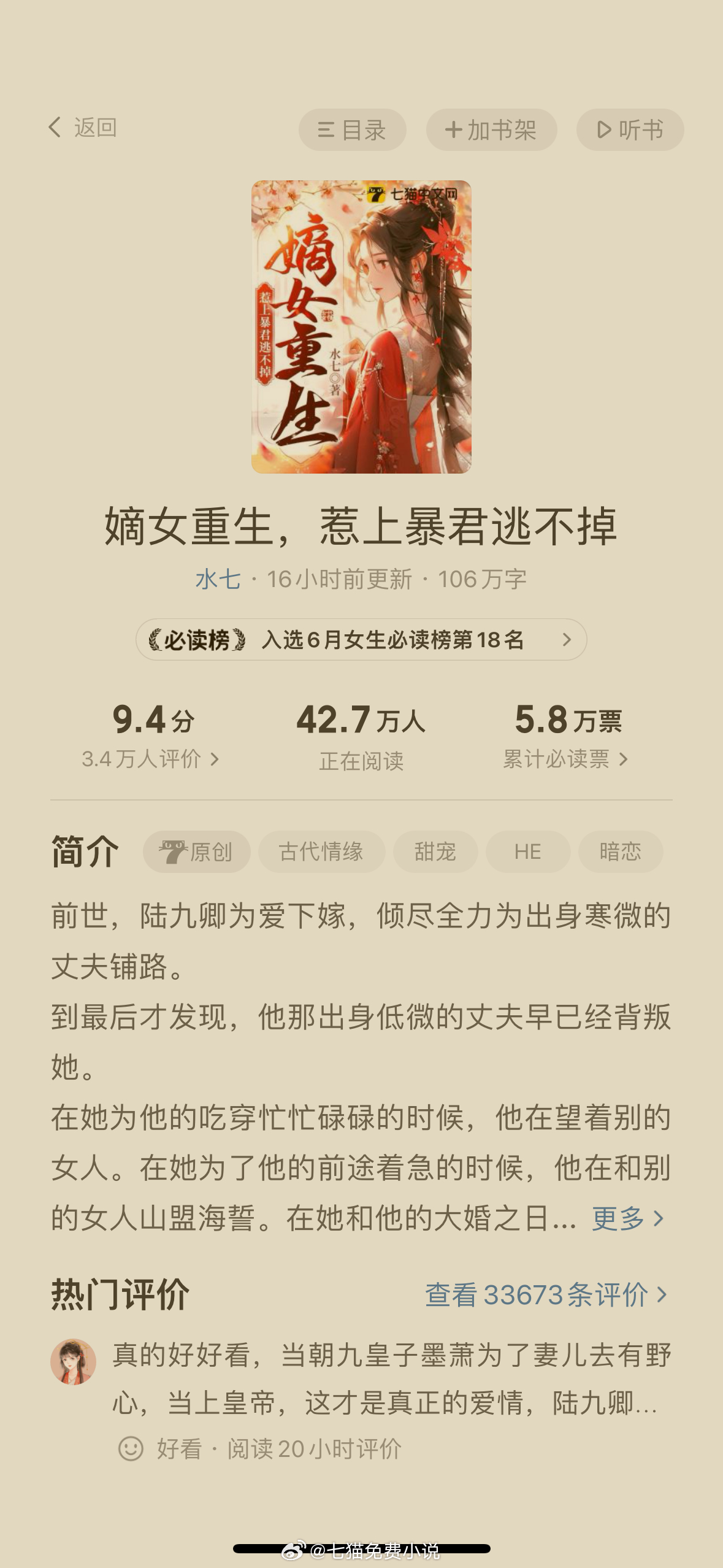
Task: Open the book cover image
Action: (x=361, y=326)
